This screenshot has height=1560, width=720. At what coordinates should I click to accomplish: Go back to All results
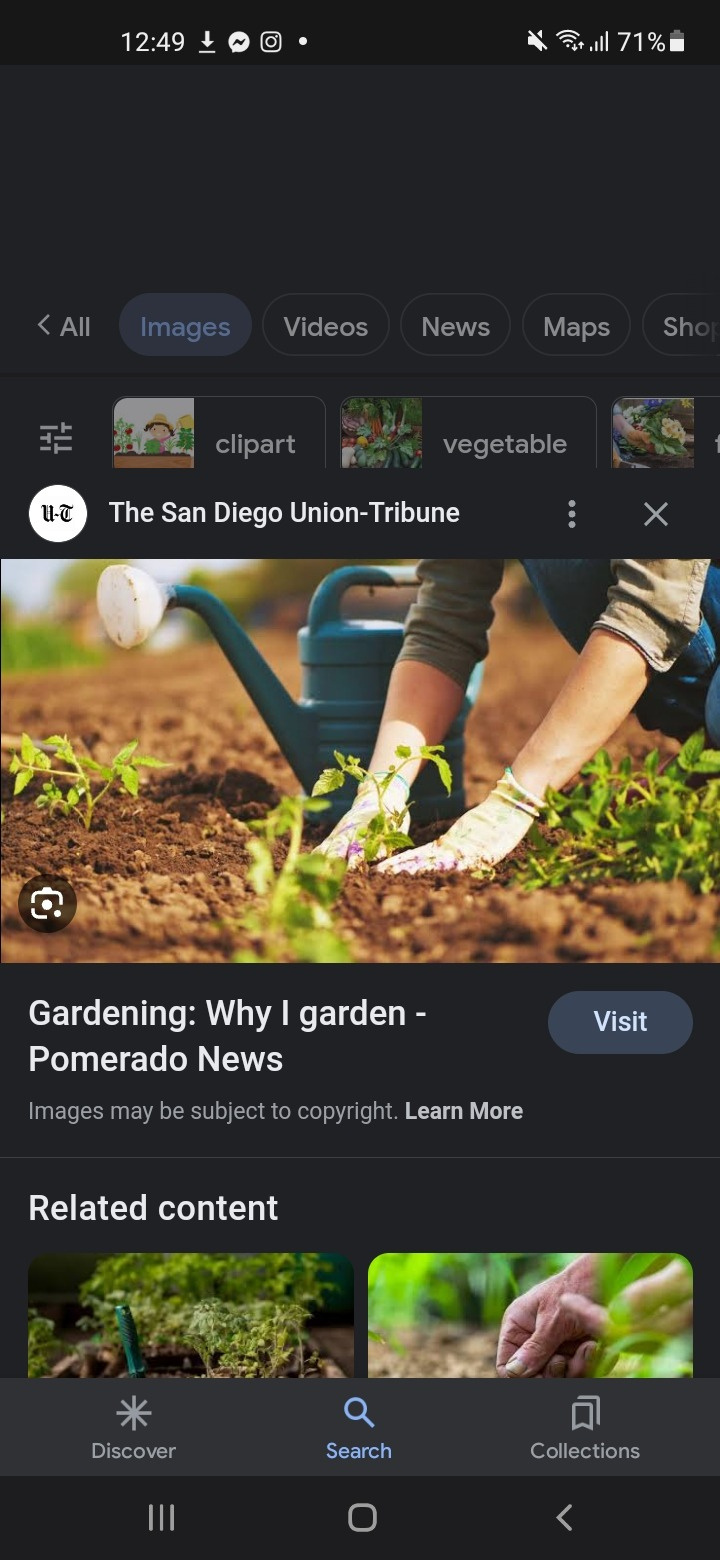pos(64,326)
